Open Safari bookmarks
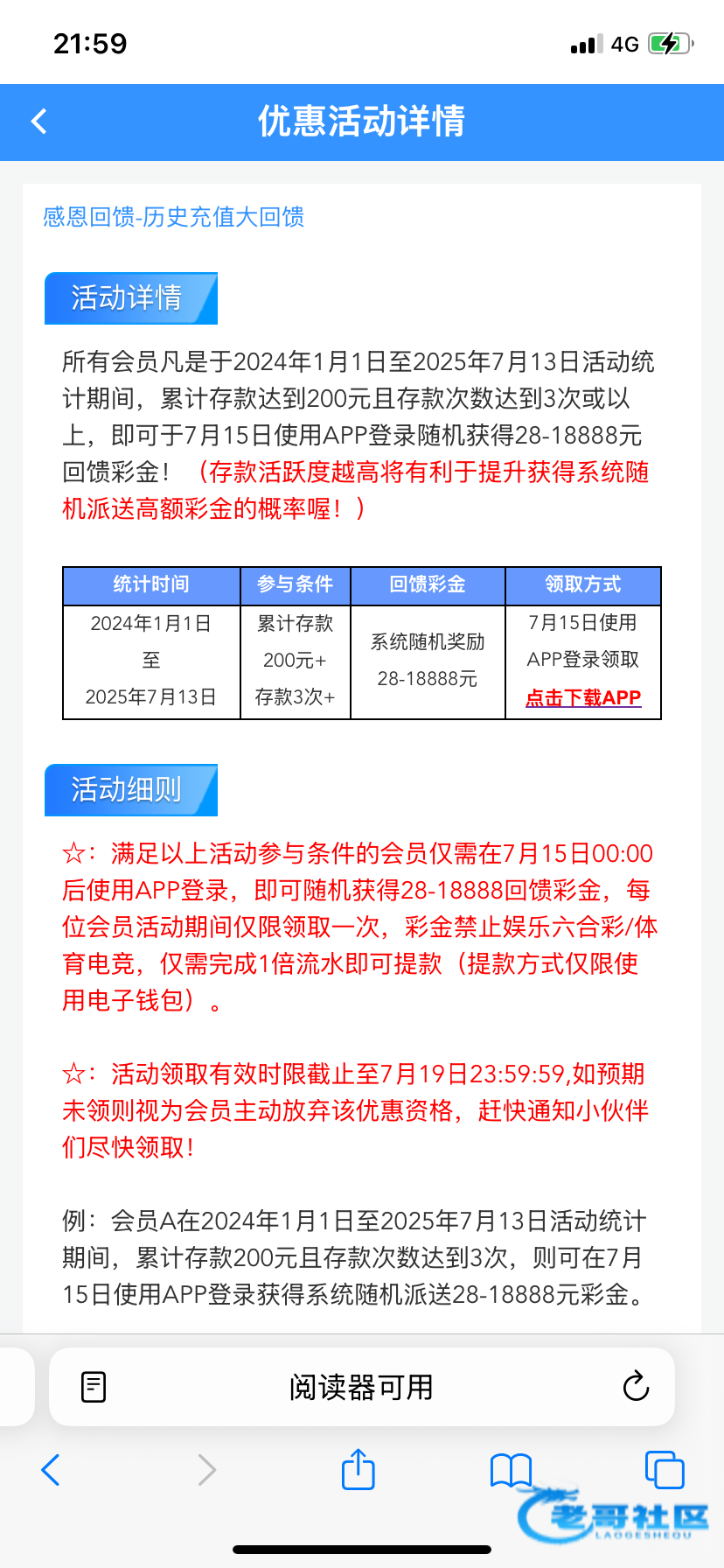Image resolution: width=724 pixels, height=1568 pixels. coord(511,1470)
